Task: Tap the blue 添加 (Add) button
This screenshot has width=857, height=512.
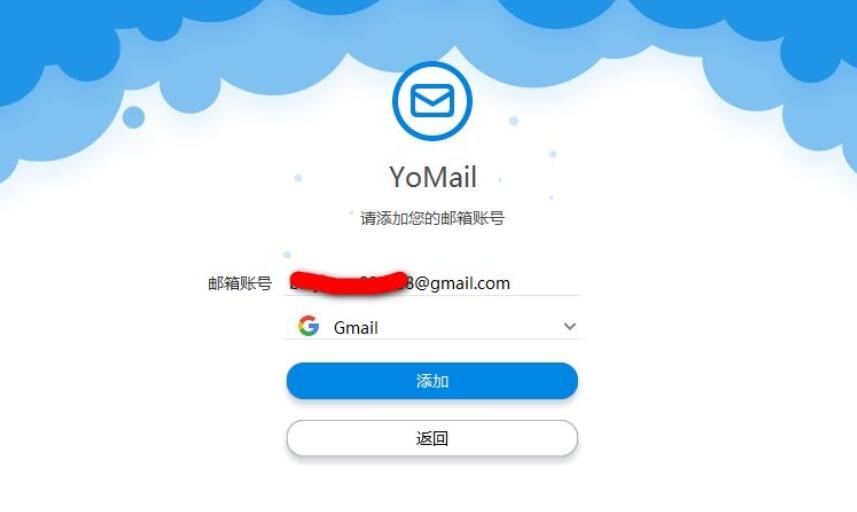Action: 432,381
